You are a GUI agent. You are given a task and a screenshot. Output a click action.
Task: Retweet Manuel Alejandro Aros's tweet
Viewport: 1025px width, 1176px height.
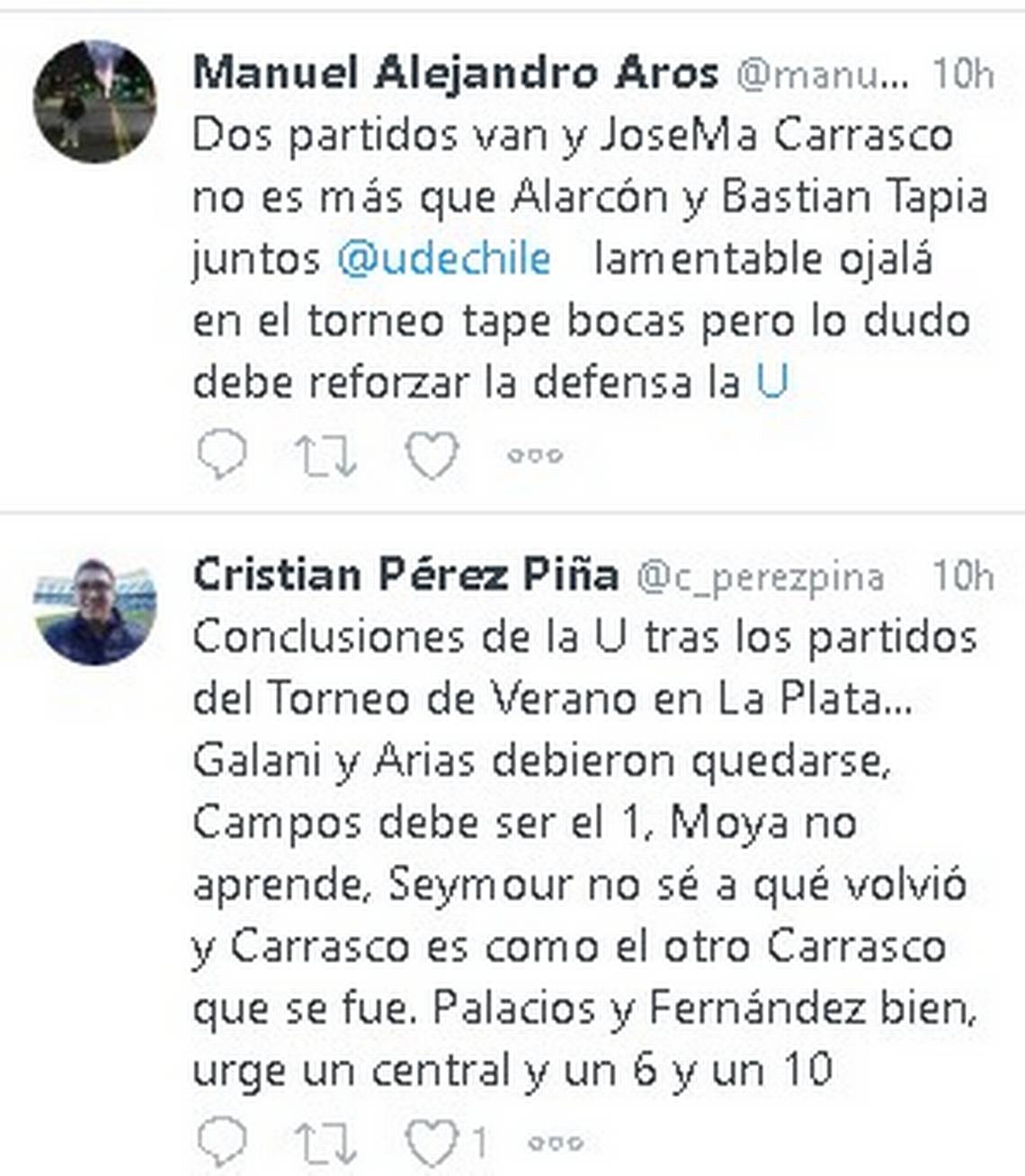(325, 455)
